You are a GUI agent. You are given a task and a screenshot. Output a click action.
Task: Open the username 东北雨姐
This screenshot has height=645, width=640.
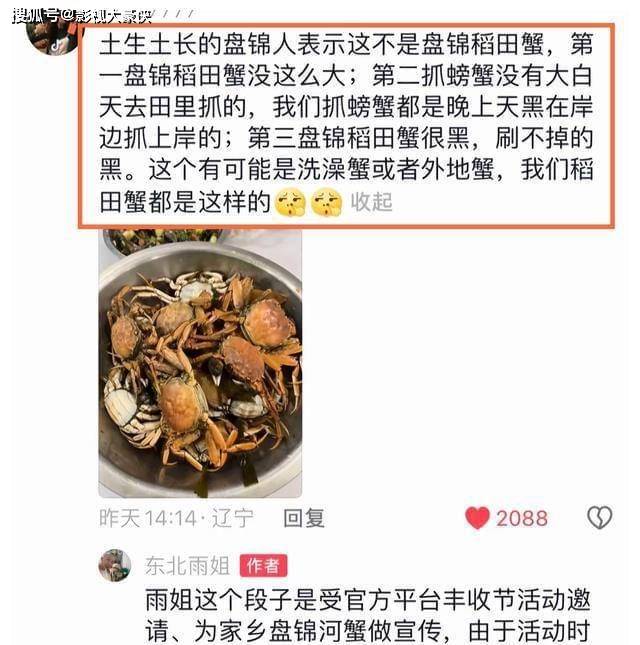[188, 565]
